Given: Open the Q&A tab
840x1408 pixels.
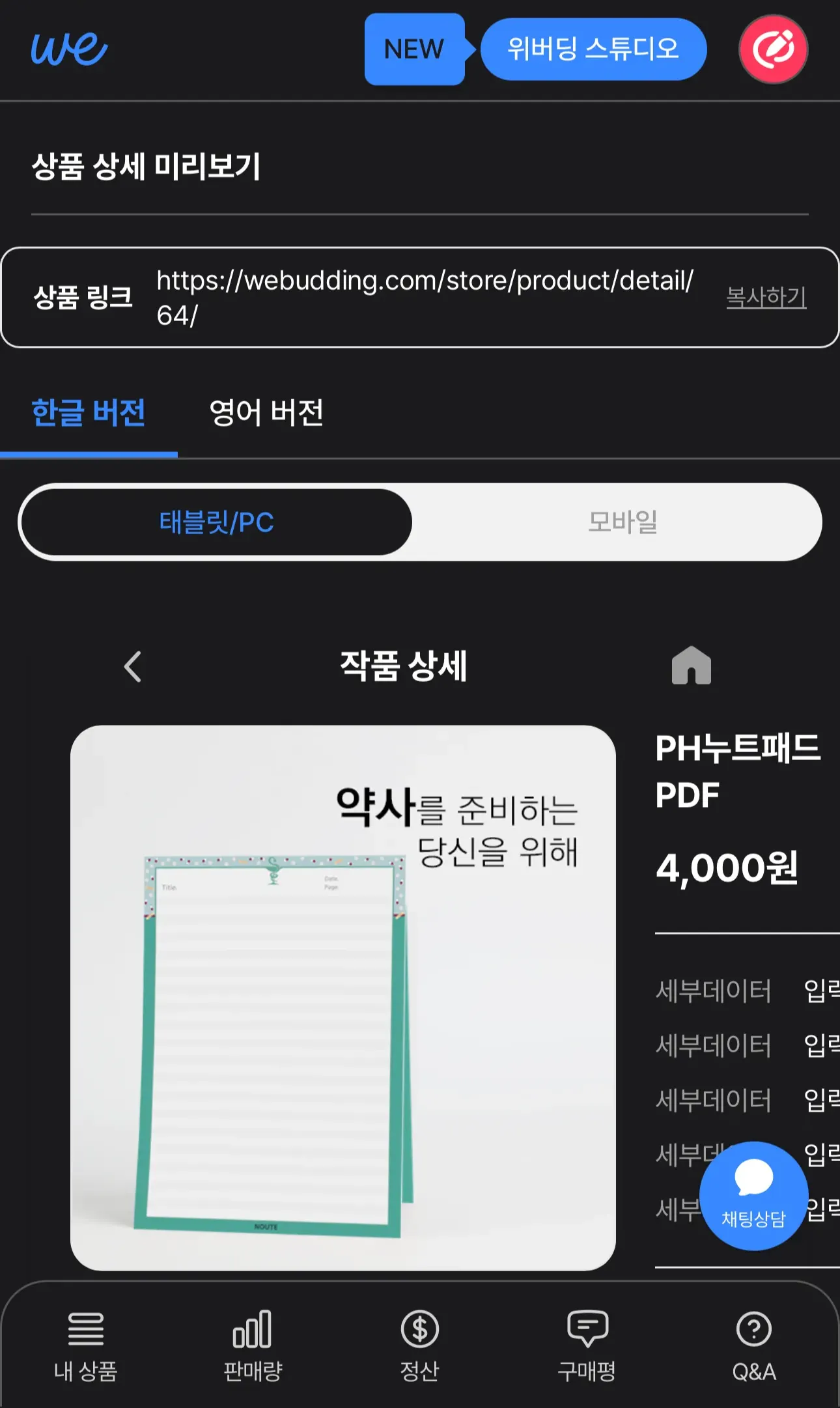Looking at the screenshot, I should click(x=753, y=1345).
